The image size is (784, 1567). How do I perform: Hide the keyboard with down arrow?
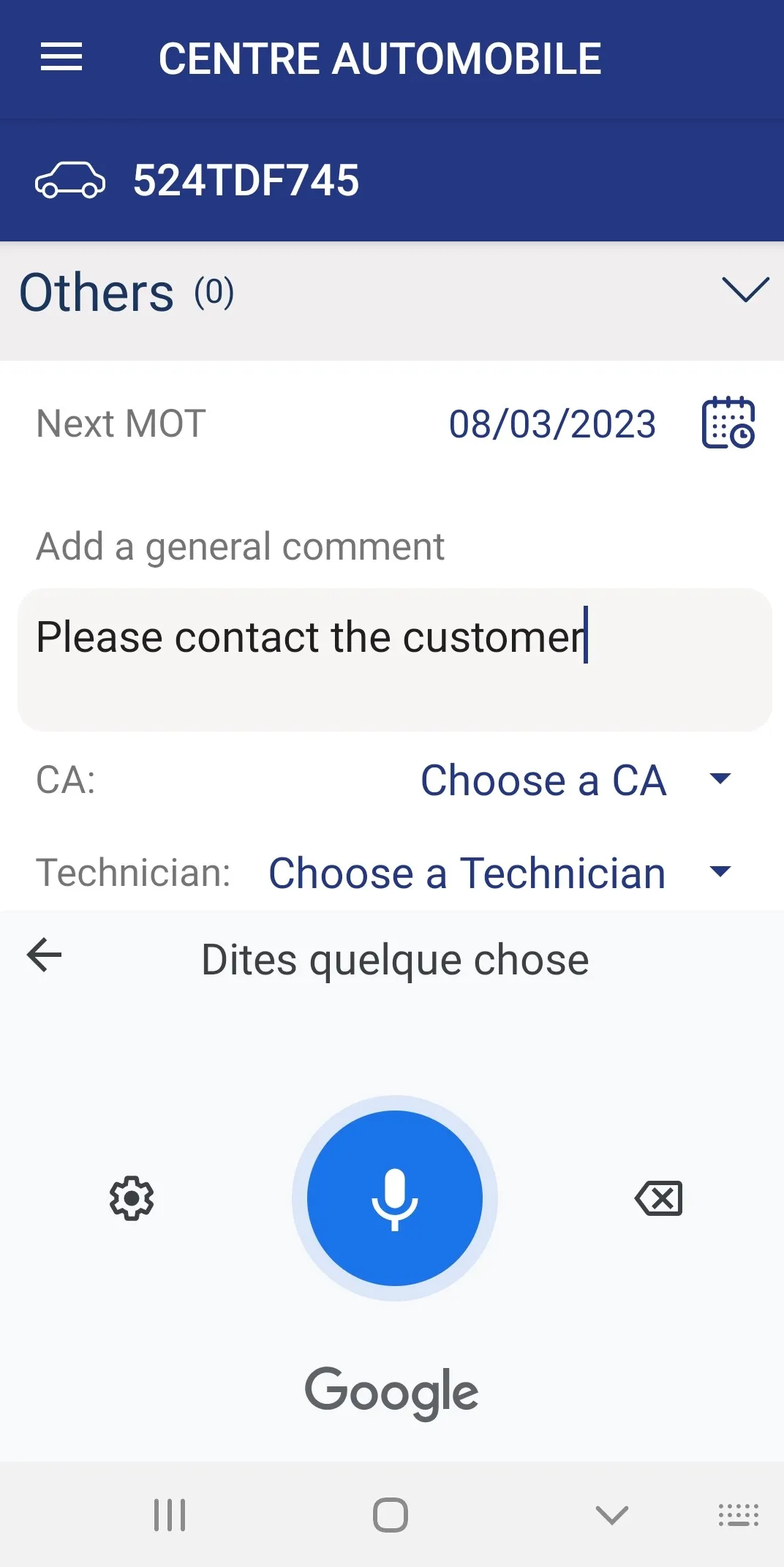[x=611, y=1514]
